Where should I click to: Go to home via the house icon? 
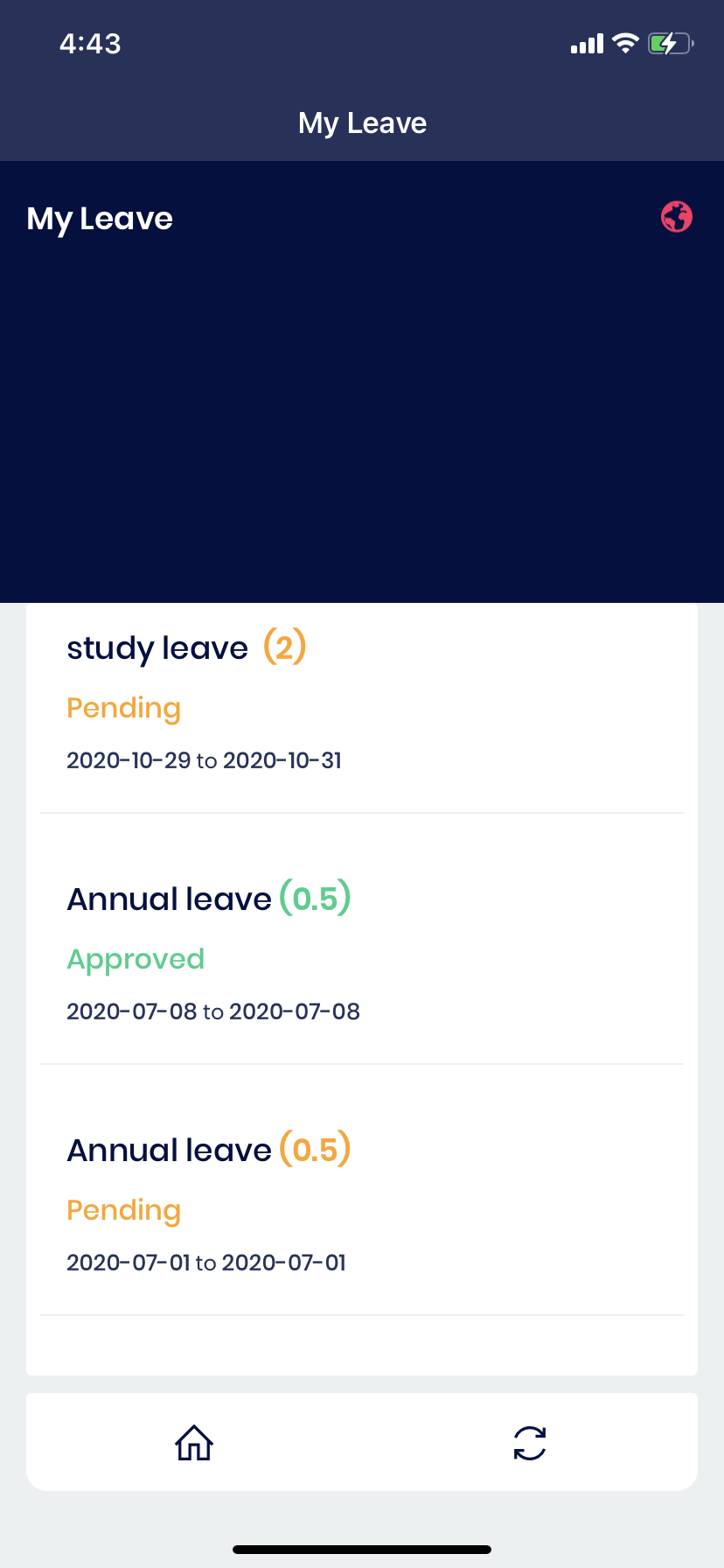tap(194, 1443)
